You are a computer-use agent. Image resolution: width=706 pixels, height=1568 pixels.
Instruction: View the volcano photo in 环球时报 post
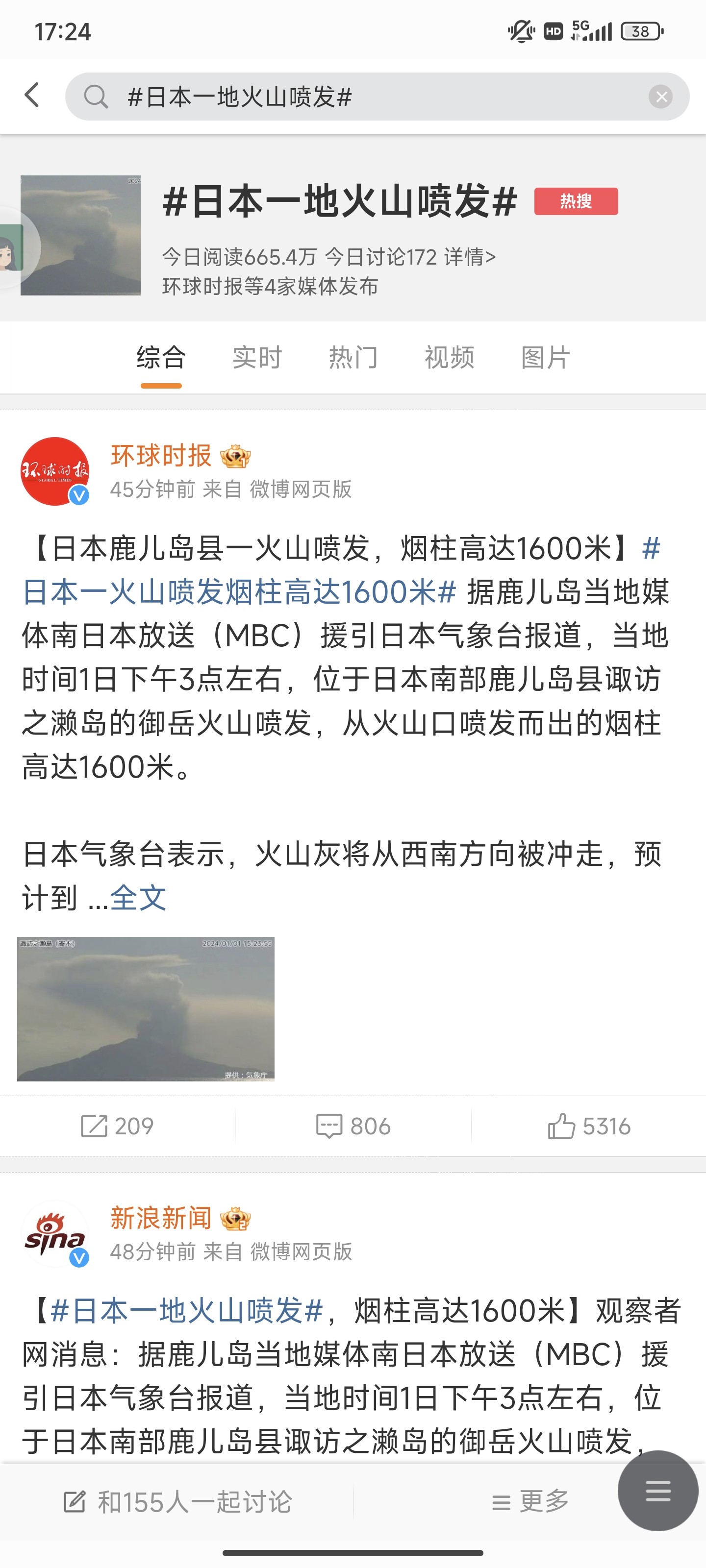click(146, 1009)
